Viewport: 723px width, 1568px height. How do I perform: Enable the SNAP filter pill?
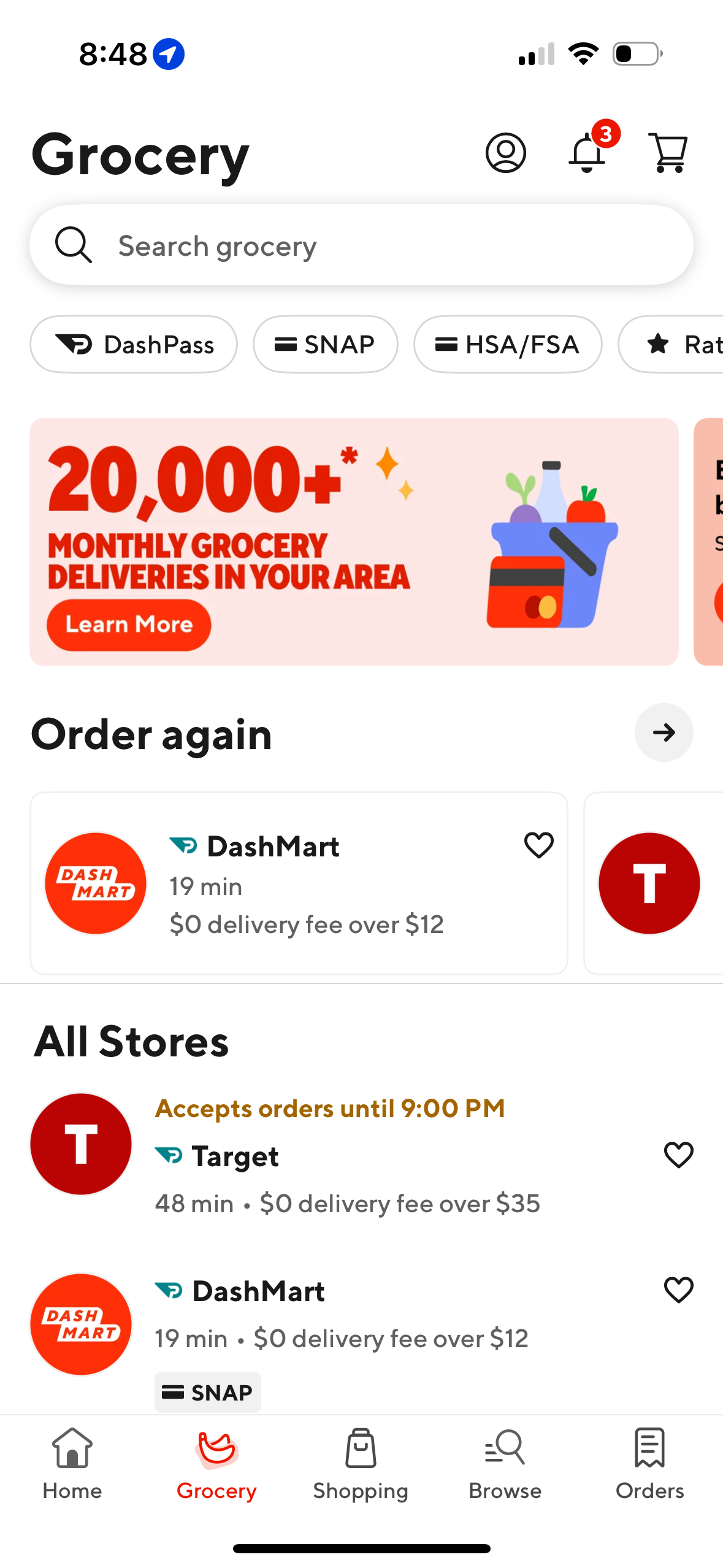325,344
